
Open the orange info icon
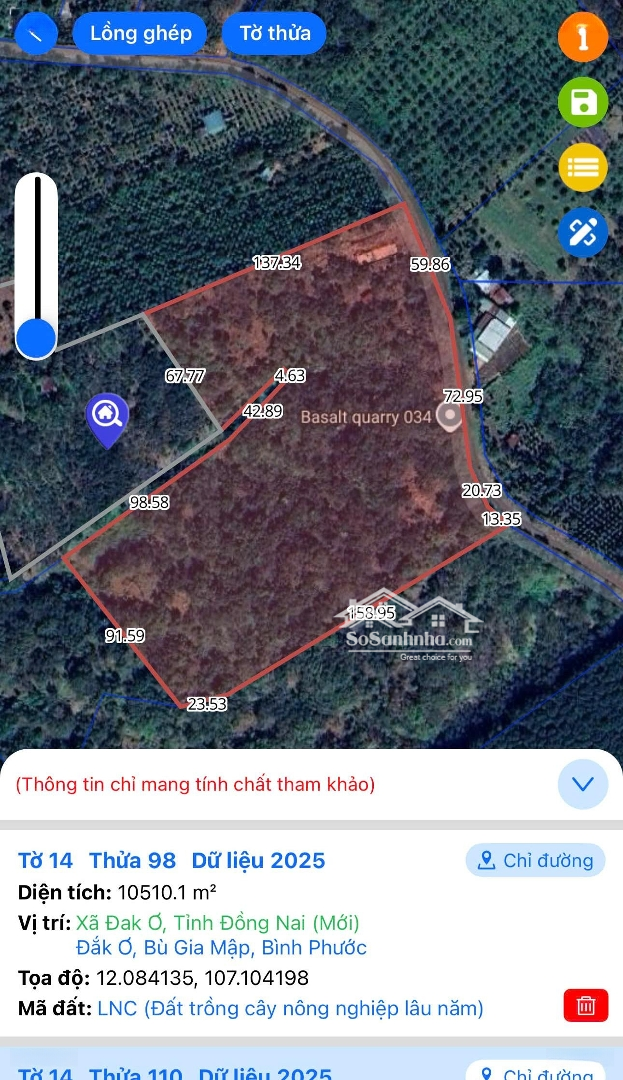pyautogui.click(x=582, y=38)
